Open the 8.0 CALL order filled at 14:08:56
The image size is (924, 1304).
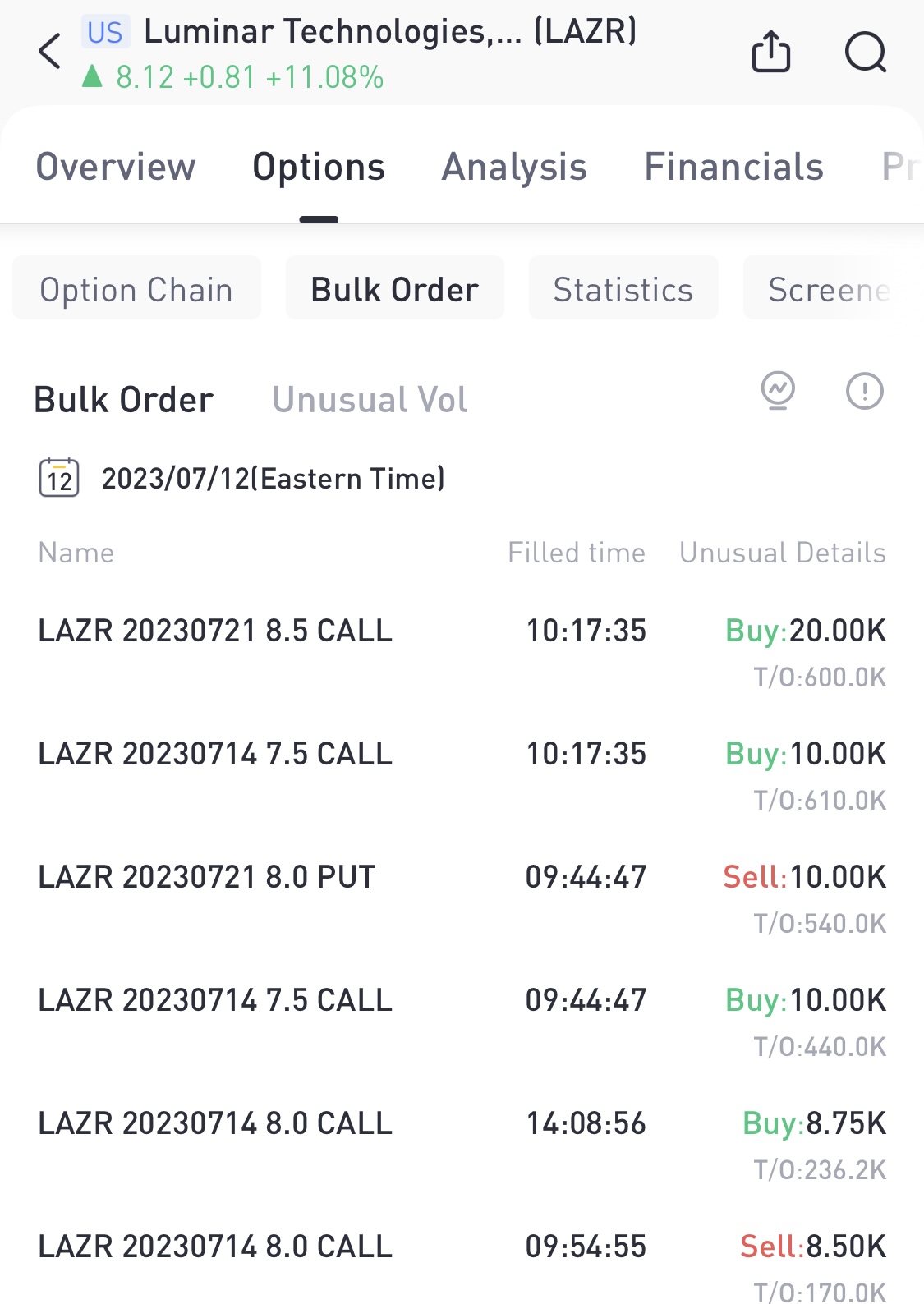(x=215, y=1124)
